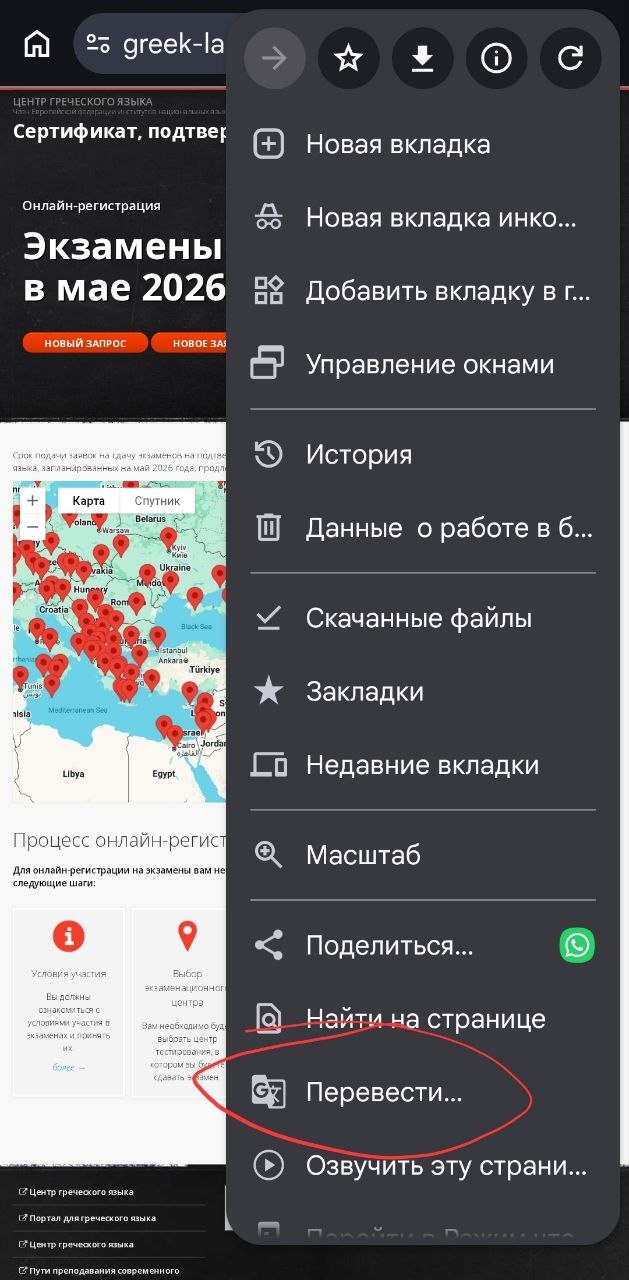Select Найти на странице
The image size is (629, 1280).
pos(425,1019)
